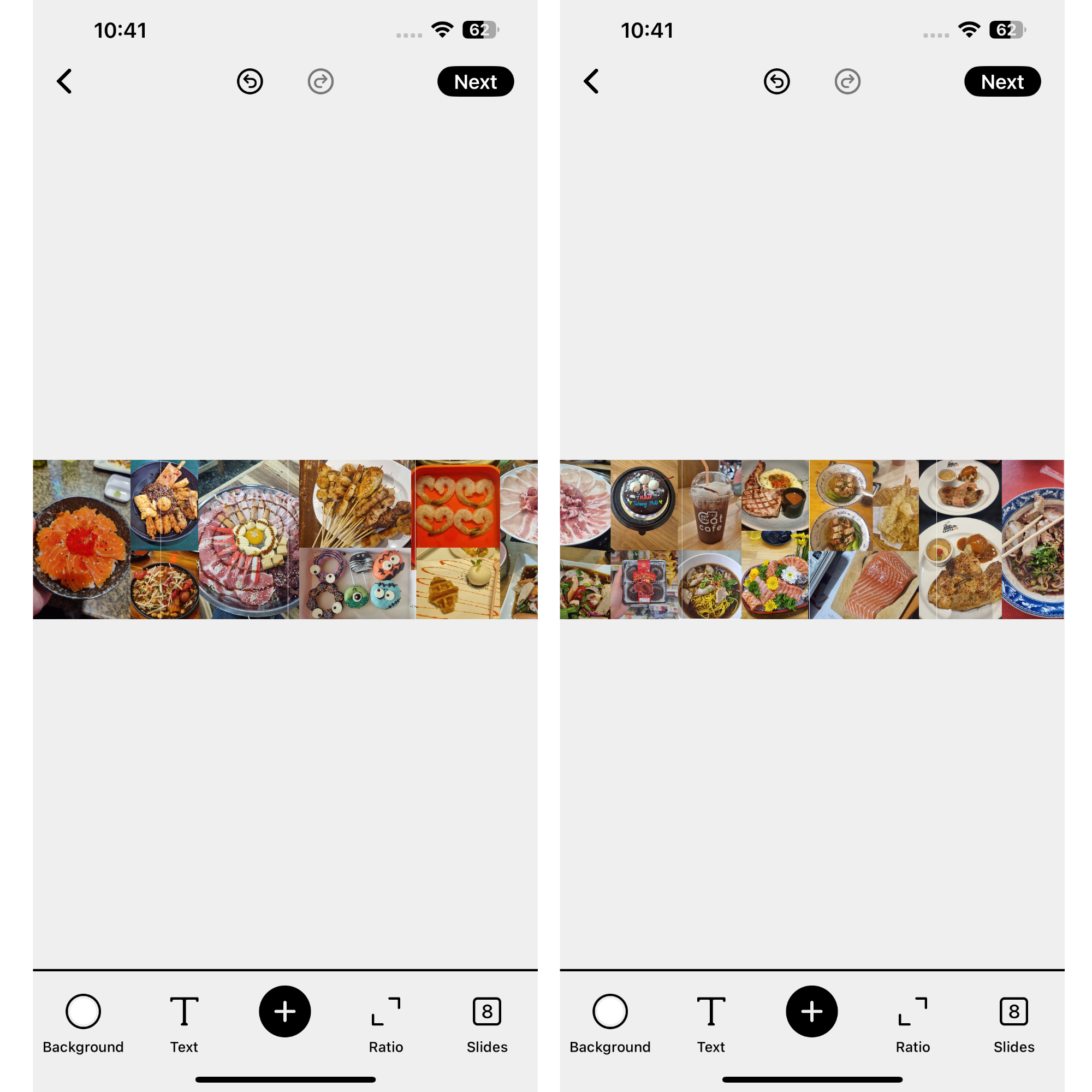
Task: Tap Next on the left screenshot
Action: click(476, 81)
